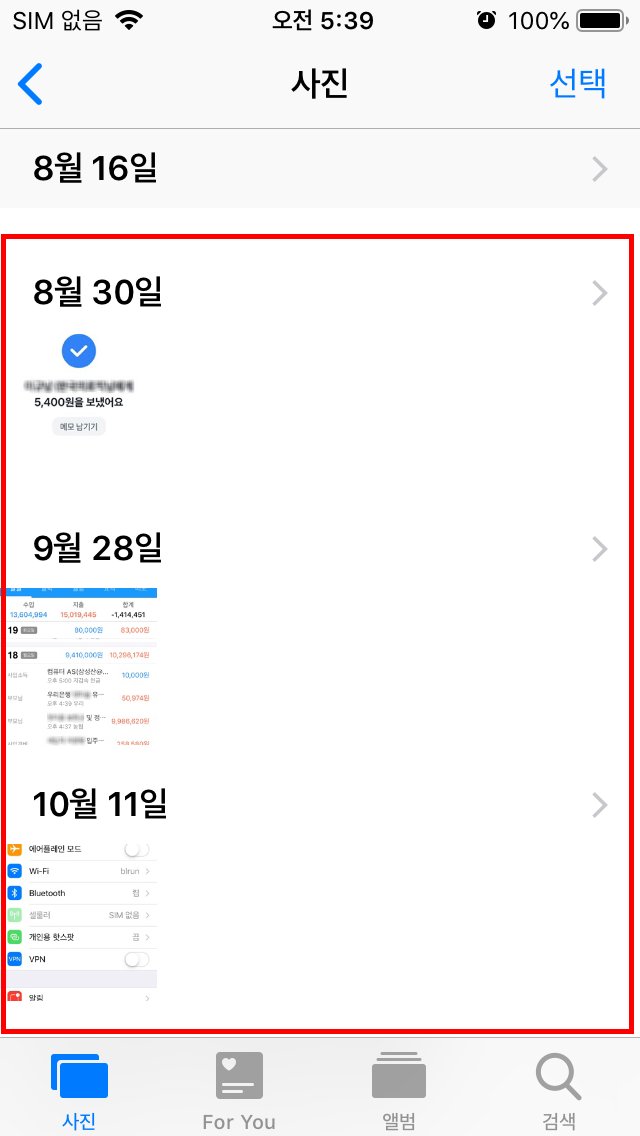Viewport: 640px width, 1136px height.
Task: Switch to the 앨범 tab
Action: (x=399, y=1090)
